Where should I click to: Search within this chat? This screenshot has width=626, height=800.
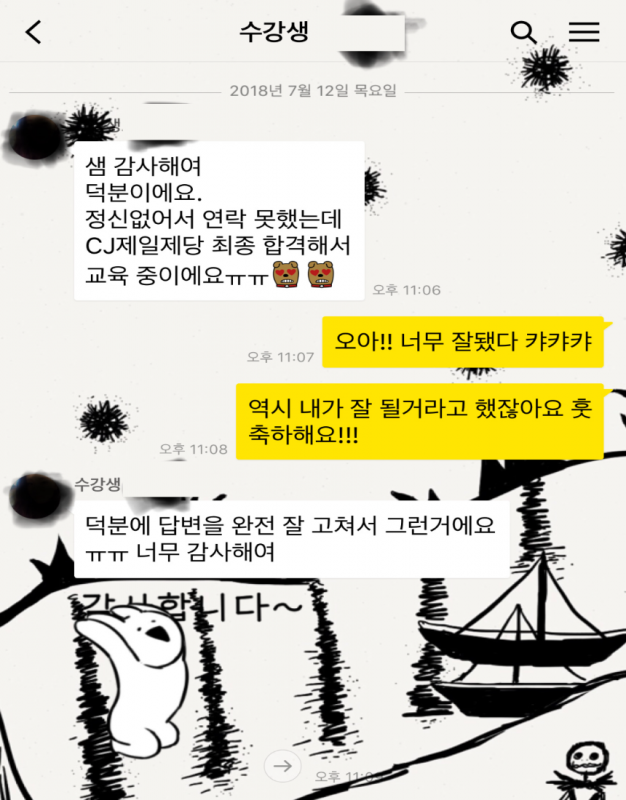[524, 32]
